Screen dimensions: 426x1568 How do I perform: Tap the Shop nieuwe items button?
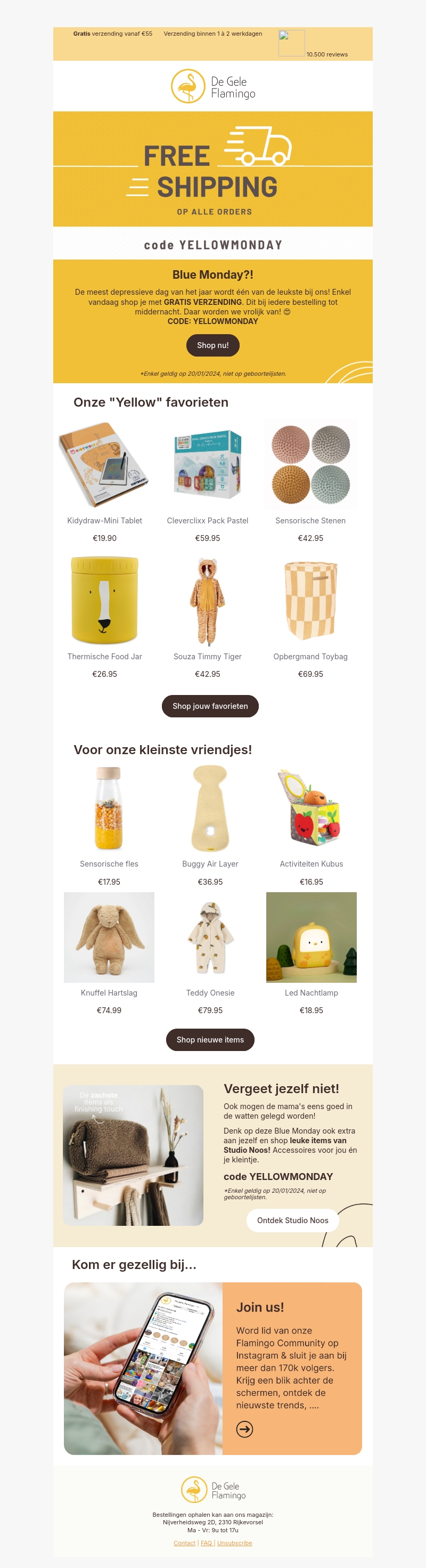coord(210,1040)
